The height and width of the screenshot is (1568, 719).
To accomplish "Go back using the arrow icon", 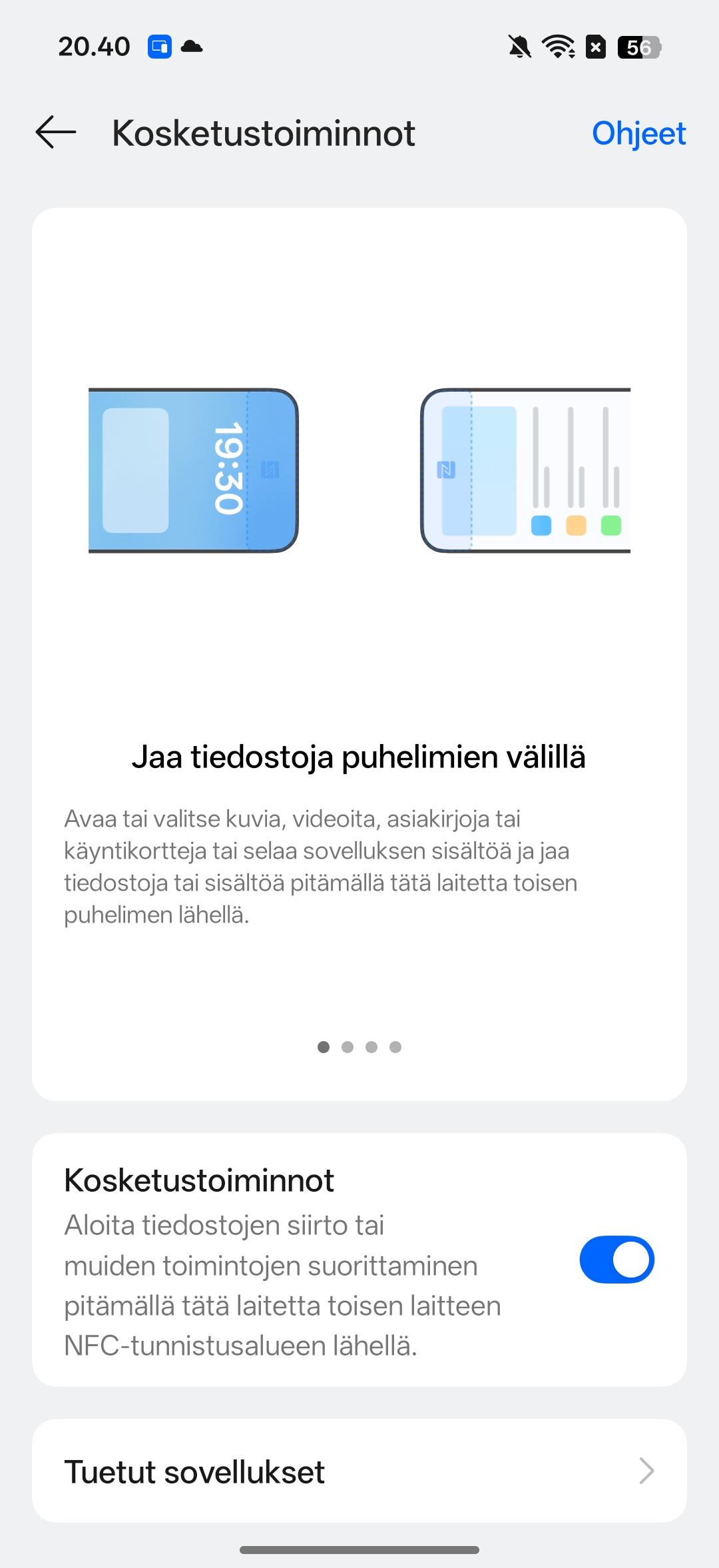I will pyautogui.click(x=56, y=132).
